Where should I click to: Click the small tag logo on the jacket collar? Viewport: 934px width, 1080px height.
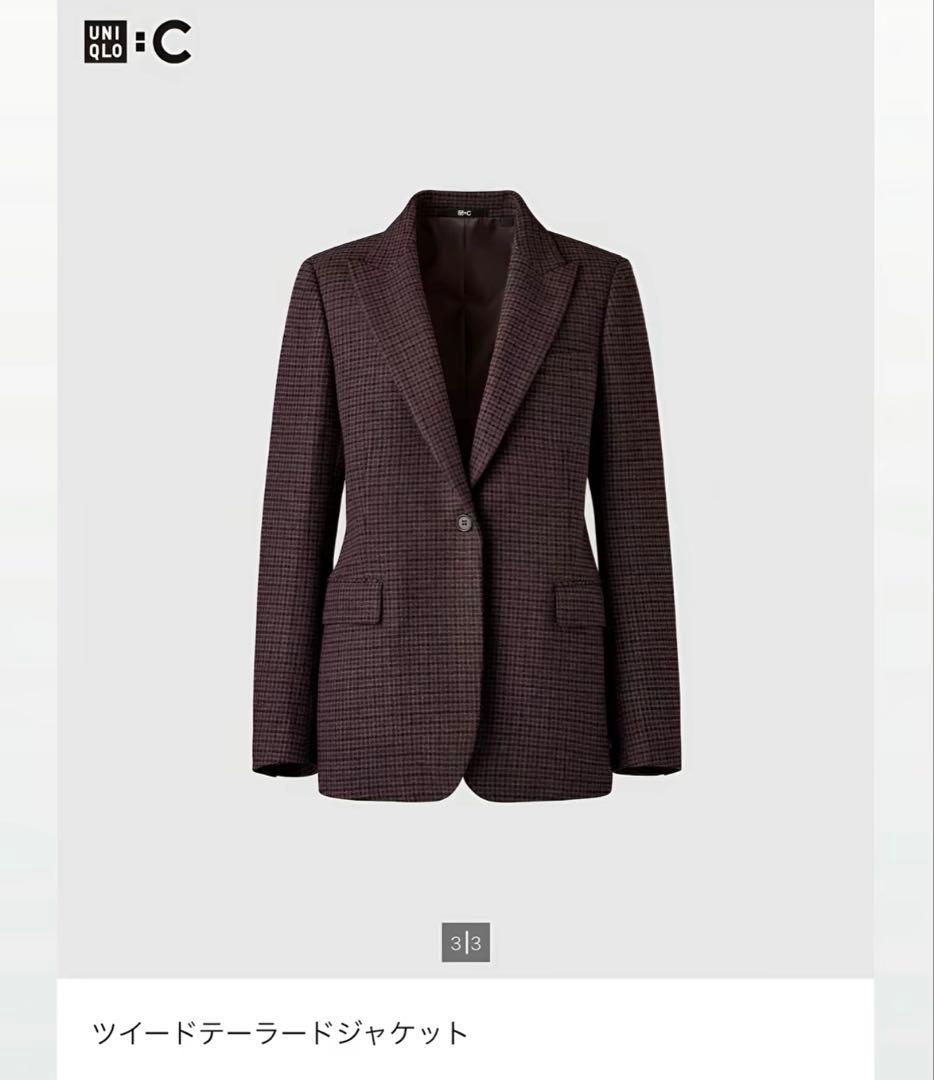(x=466, y=211)
